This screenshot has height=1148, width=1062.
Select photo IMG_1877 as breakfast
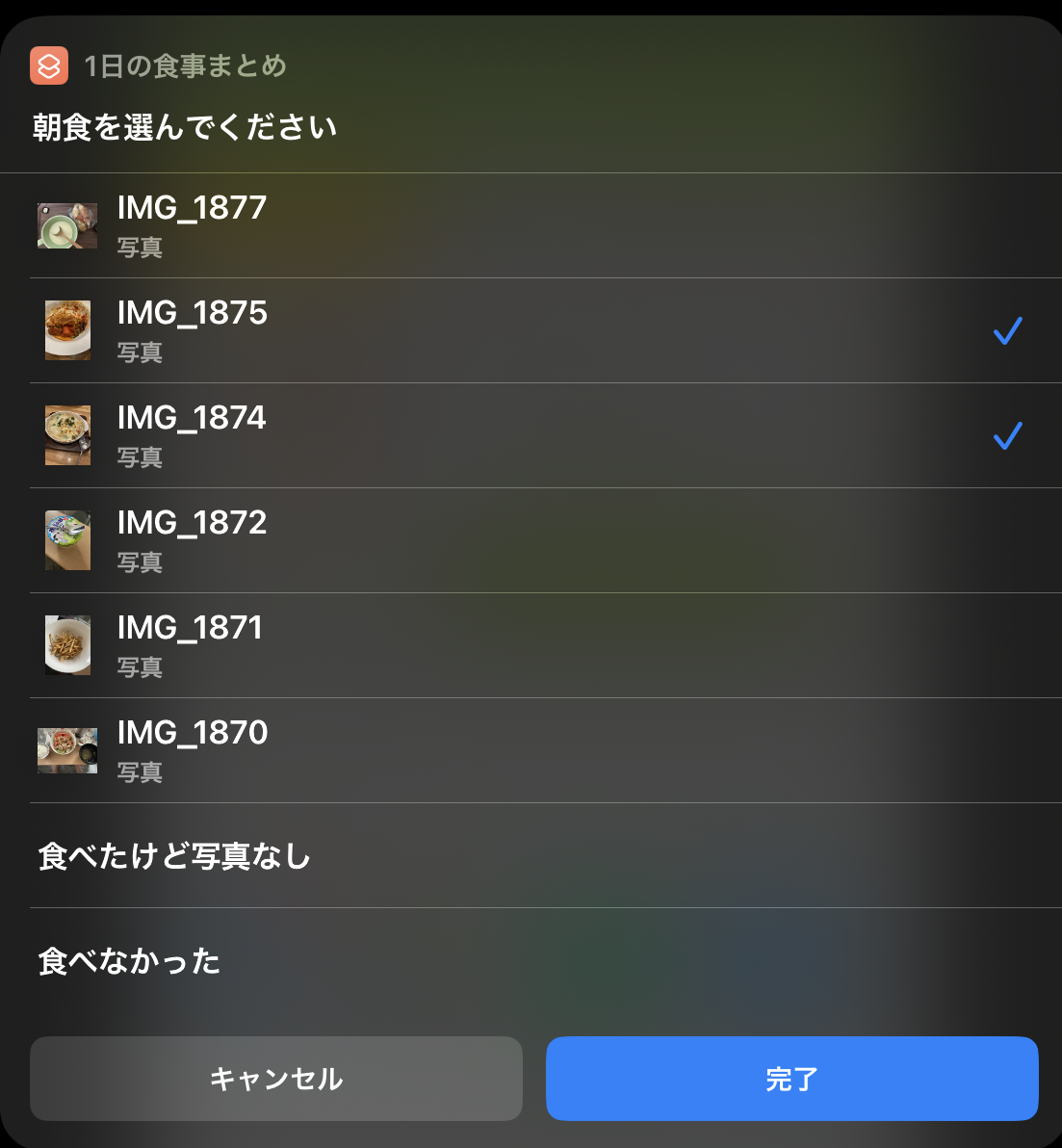pyautogui.click(x=193, y=225)
